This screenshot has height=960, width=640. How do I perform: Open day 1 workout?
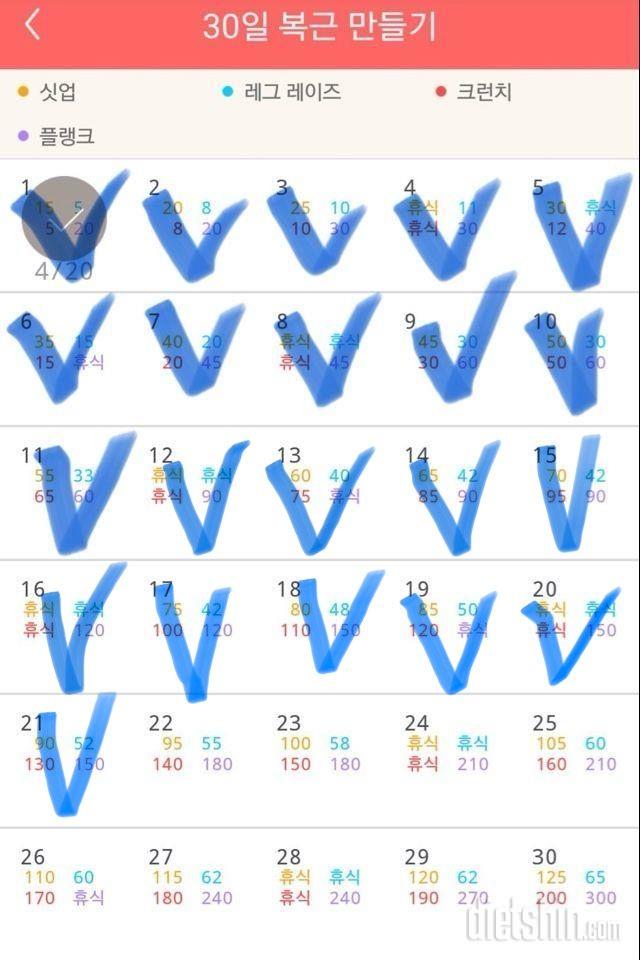click(x=64, y=226)
